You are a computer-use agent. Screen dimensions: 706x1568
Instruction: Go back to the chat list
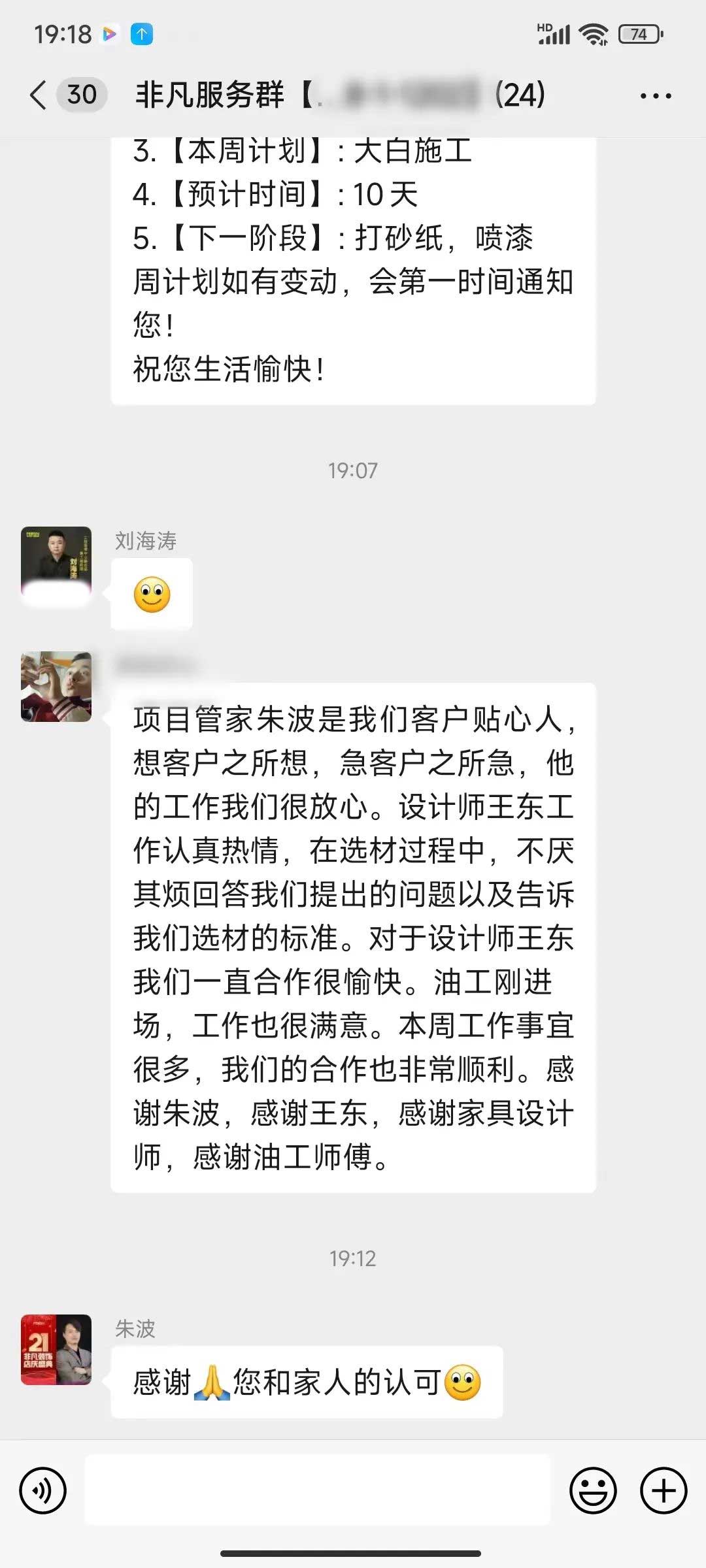(39, 95)
